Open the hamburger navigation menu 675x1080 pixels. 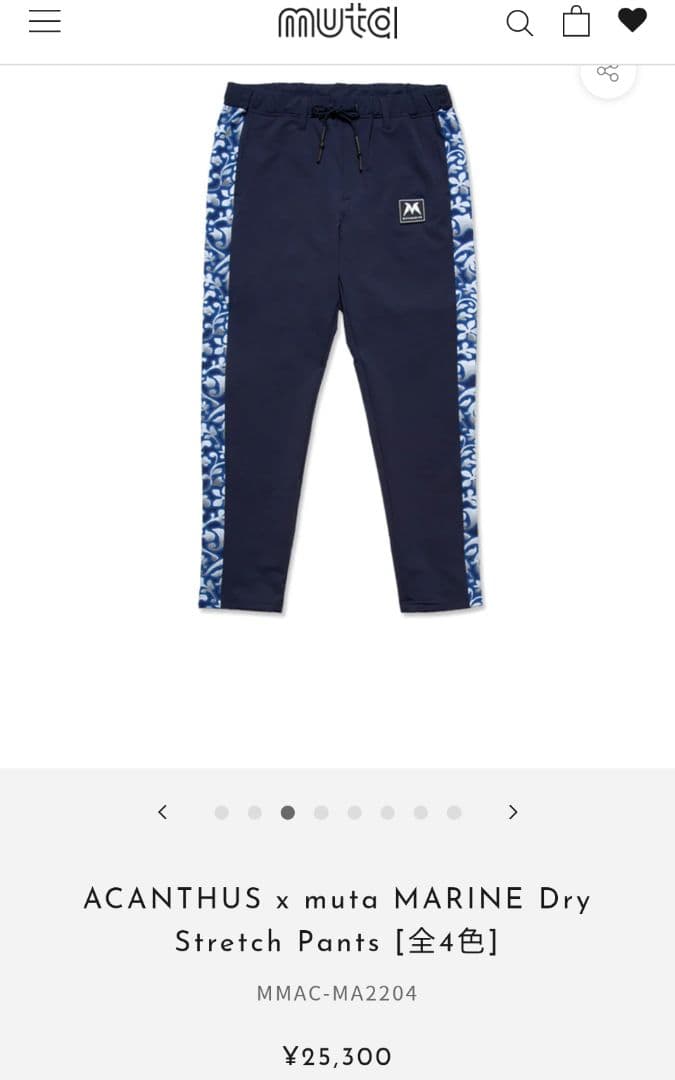pyautogui.click(x=45, y=21)
